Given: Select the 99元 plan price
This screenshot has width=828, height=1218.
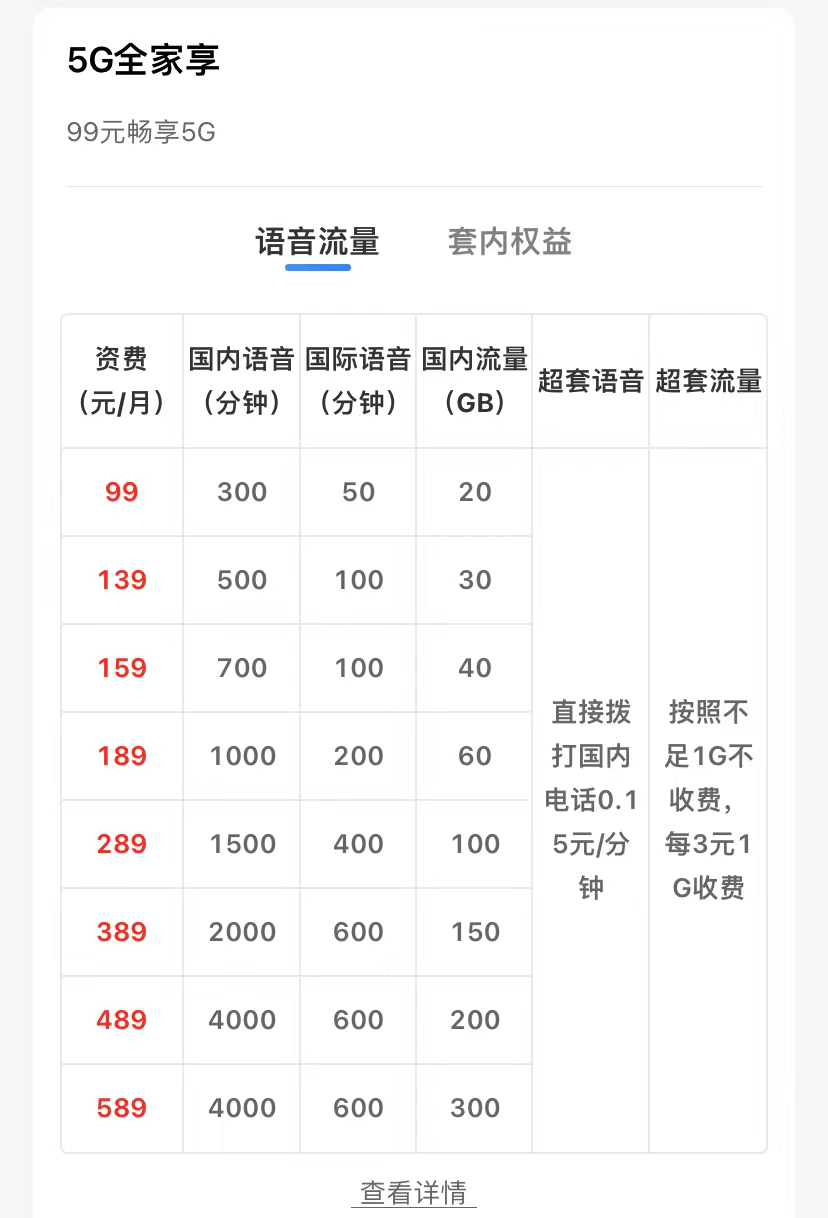Looking at the screenshot, I should [121, 492].
